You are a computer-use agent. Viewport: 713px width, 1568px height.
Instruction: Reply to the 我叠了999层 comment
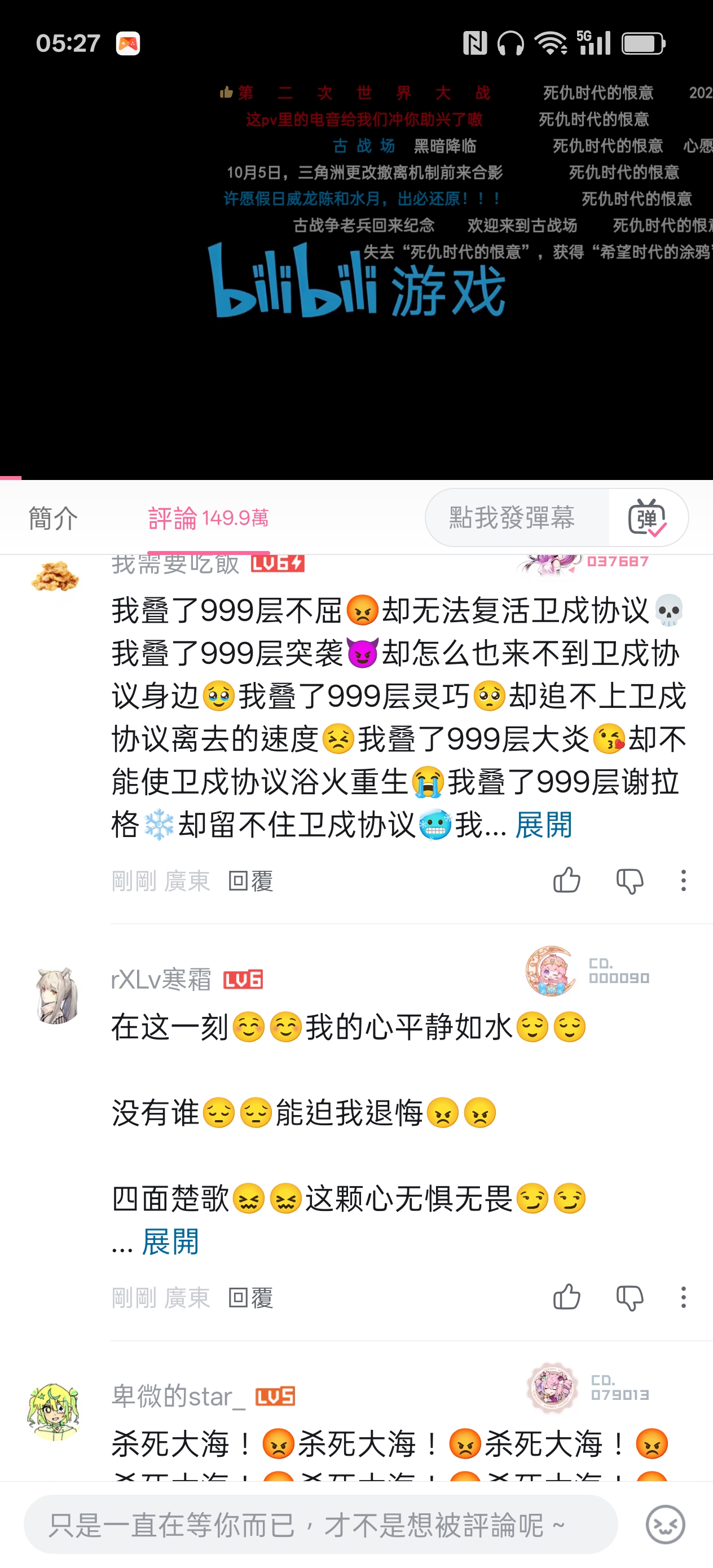point(250,881)
